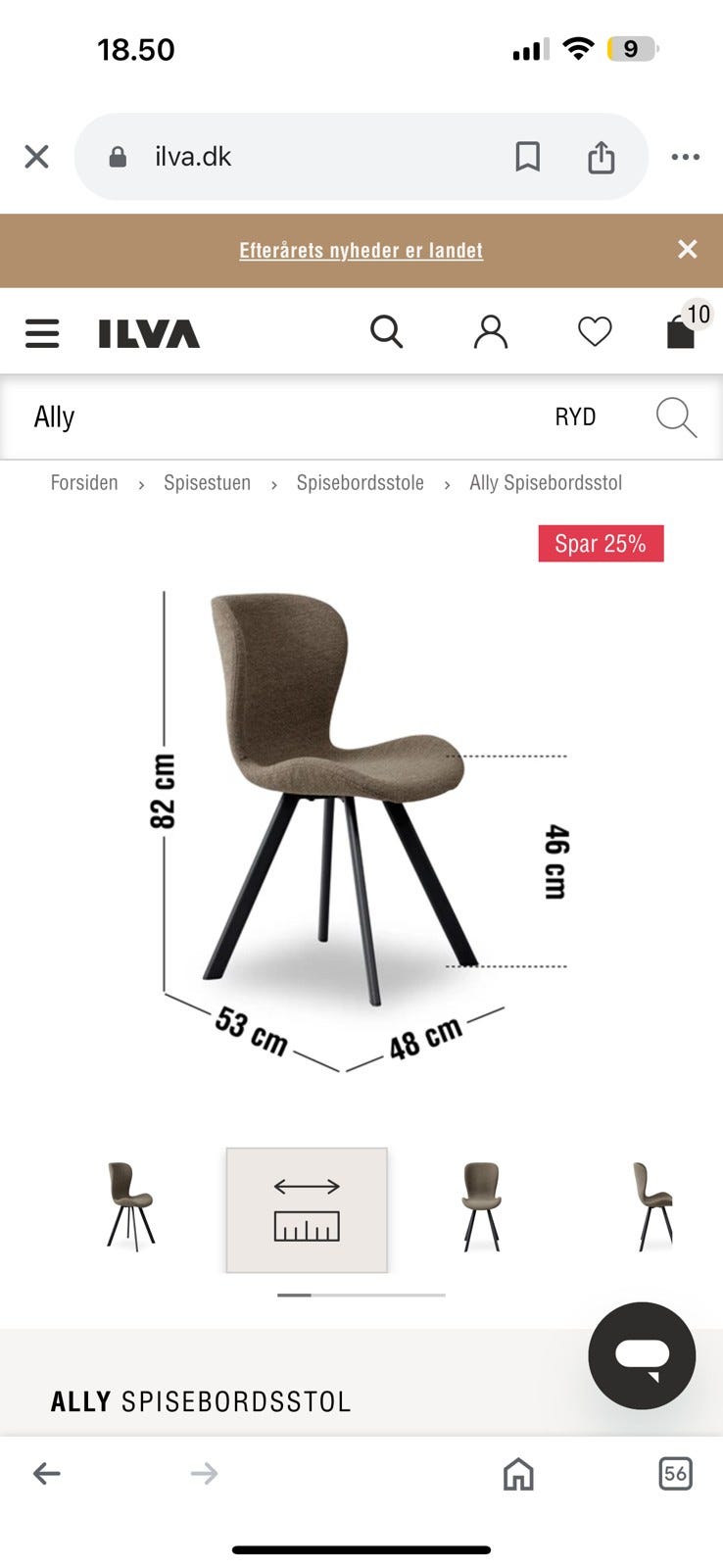Return home with the house icon

[x=517, y=1473]
